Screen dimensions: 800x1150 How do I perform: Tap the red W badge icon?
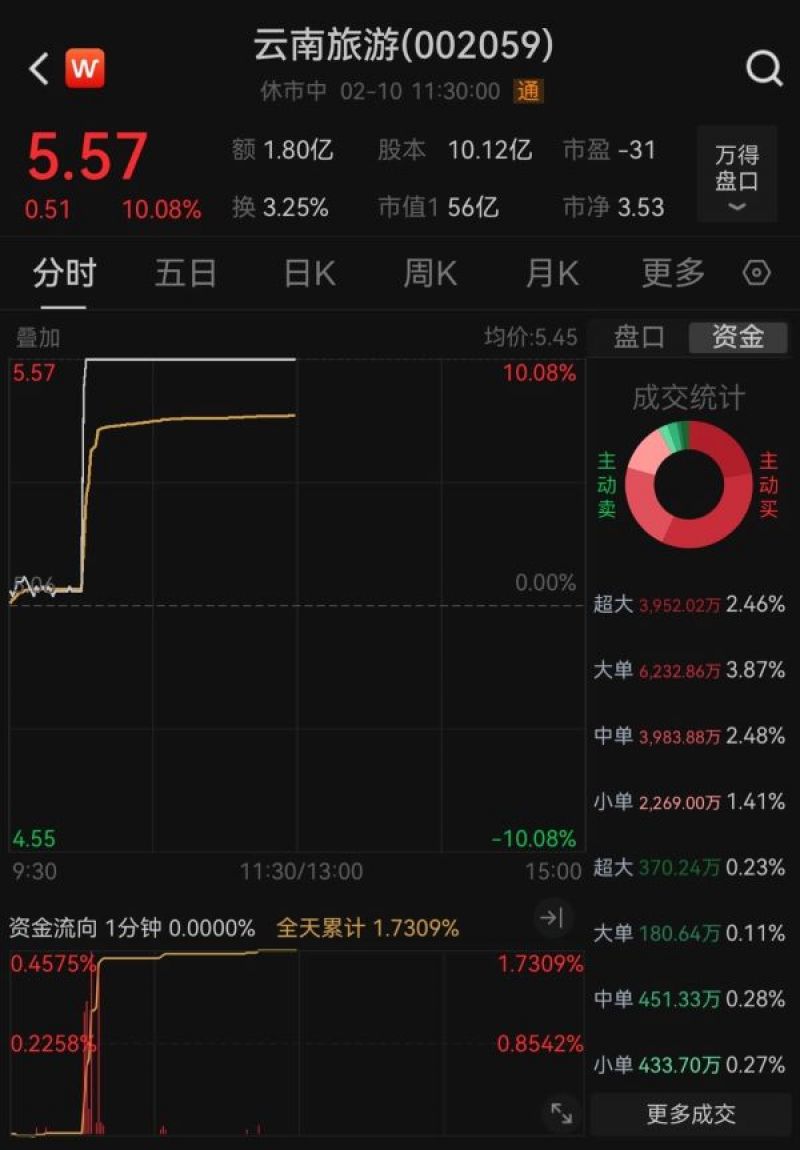tap(85, 69)
